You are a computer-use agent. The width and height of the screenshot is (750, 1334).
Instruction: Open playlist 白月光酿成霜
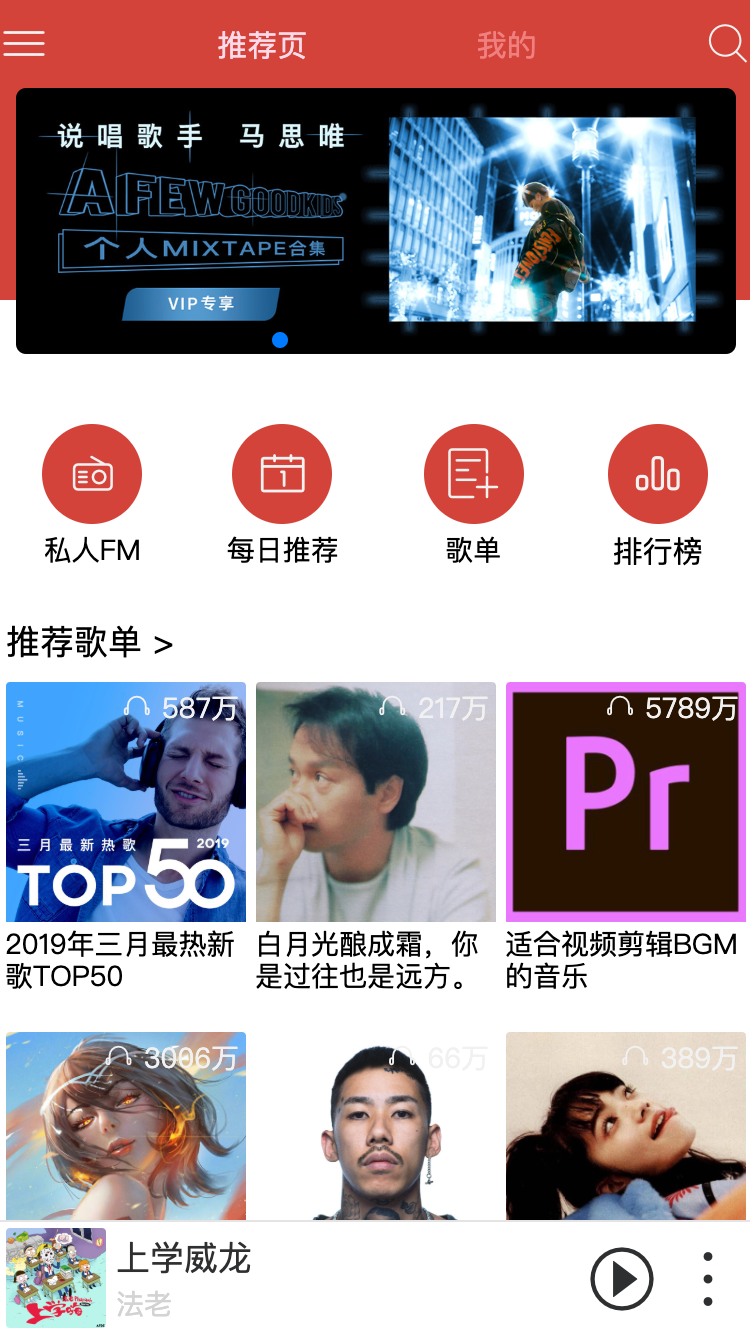(x=376, y=802)
